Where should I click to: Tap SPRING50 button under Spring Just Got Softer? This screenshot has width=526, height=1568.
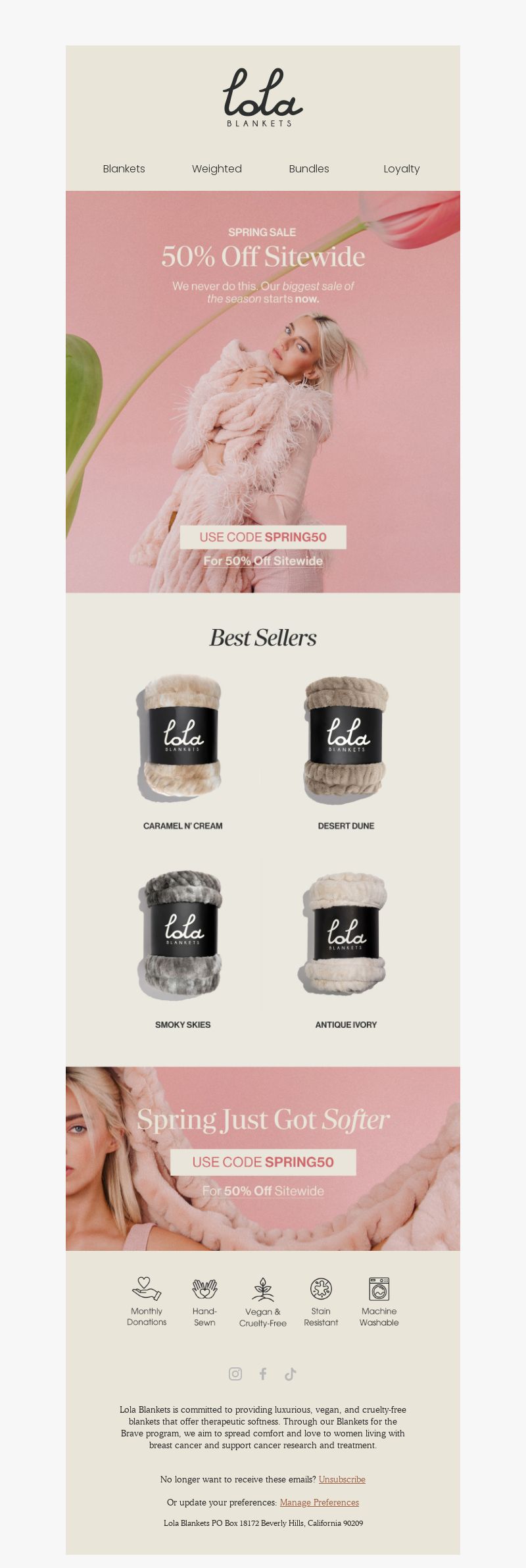coord(263,1162)
